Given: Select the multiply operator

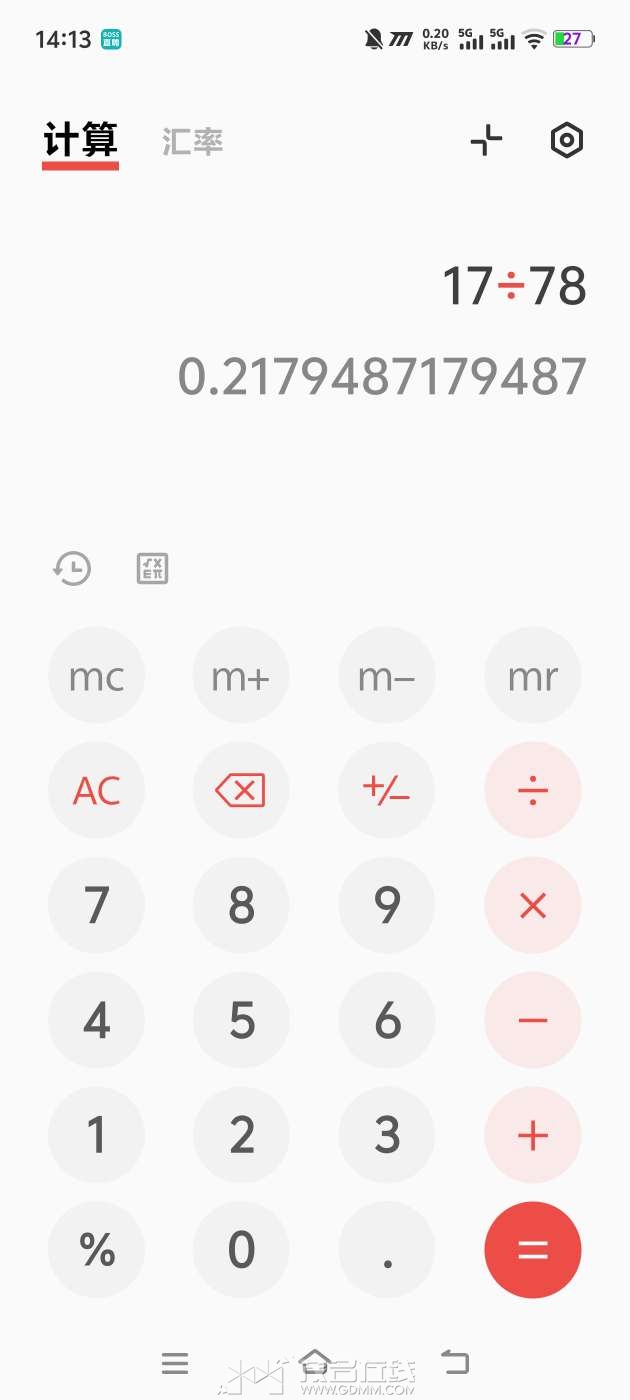Looking at the screenshot, I should pos(532,906).
